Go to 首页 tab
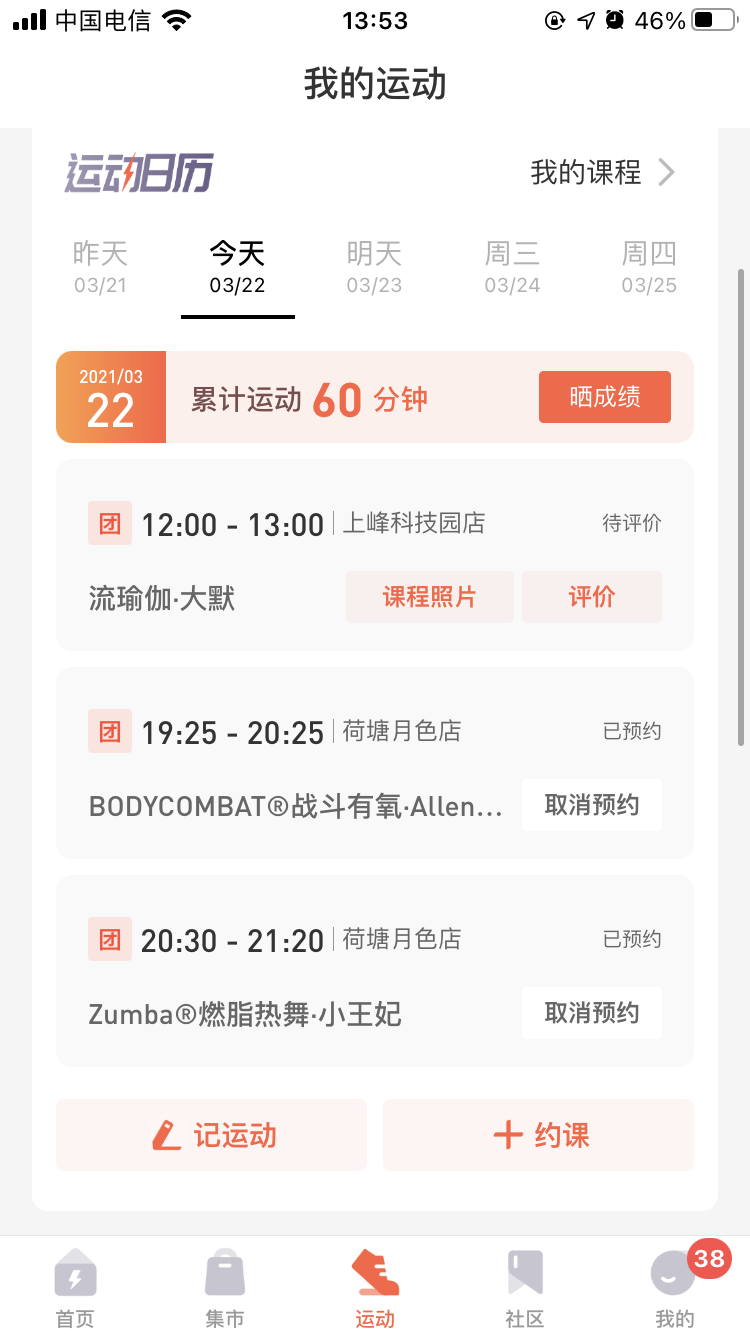Image resolution: width=750 pixels, height=1334 pixels. 75,1288
